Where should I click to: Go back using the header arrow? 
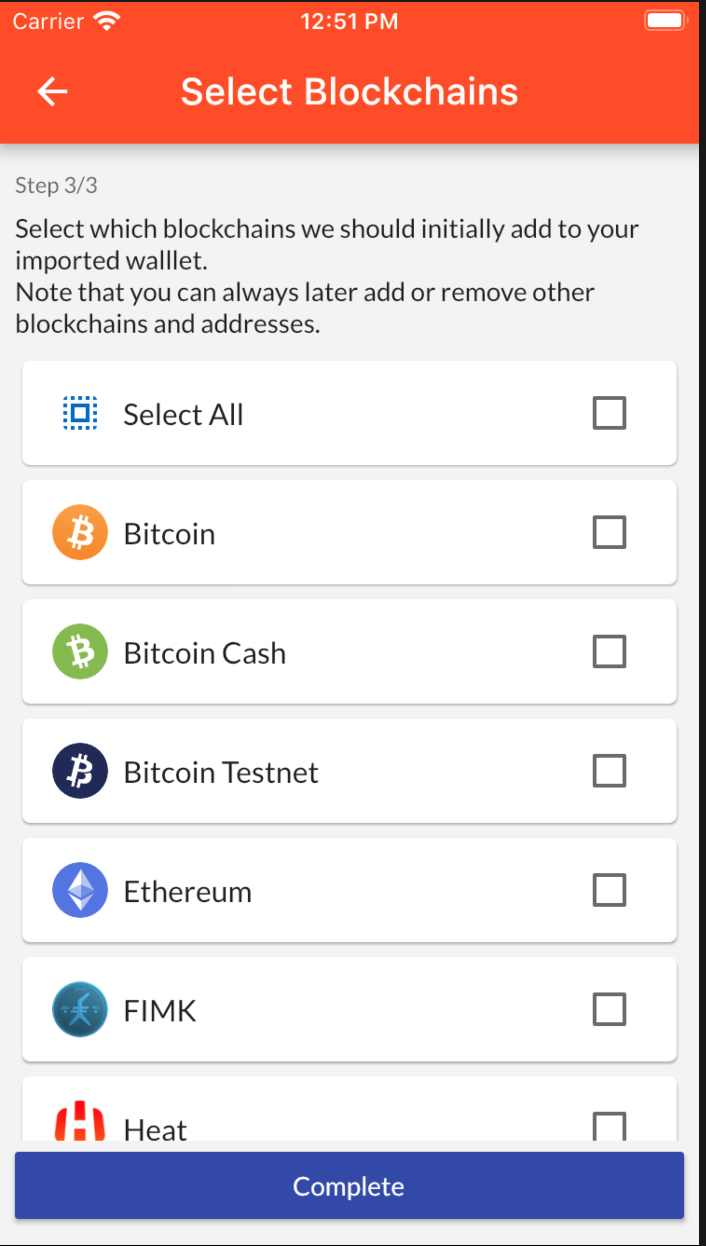click(x=52, y=92)
